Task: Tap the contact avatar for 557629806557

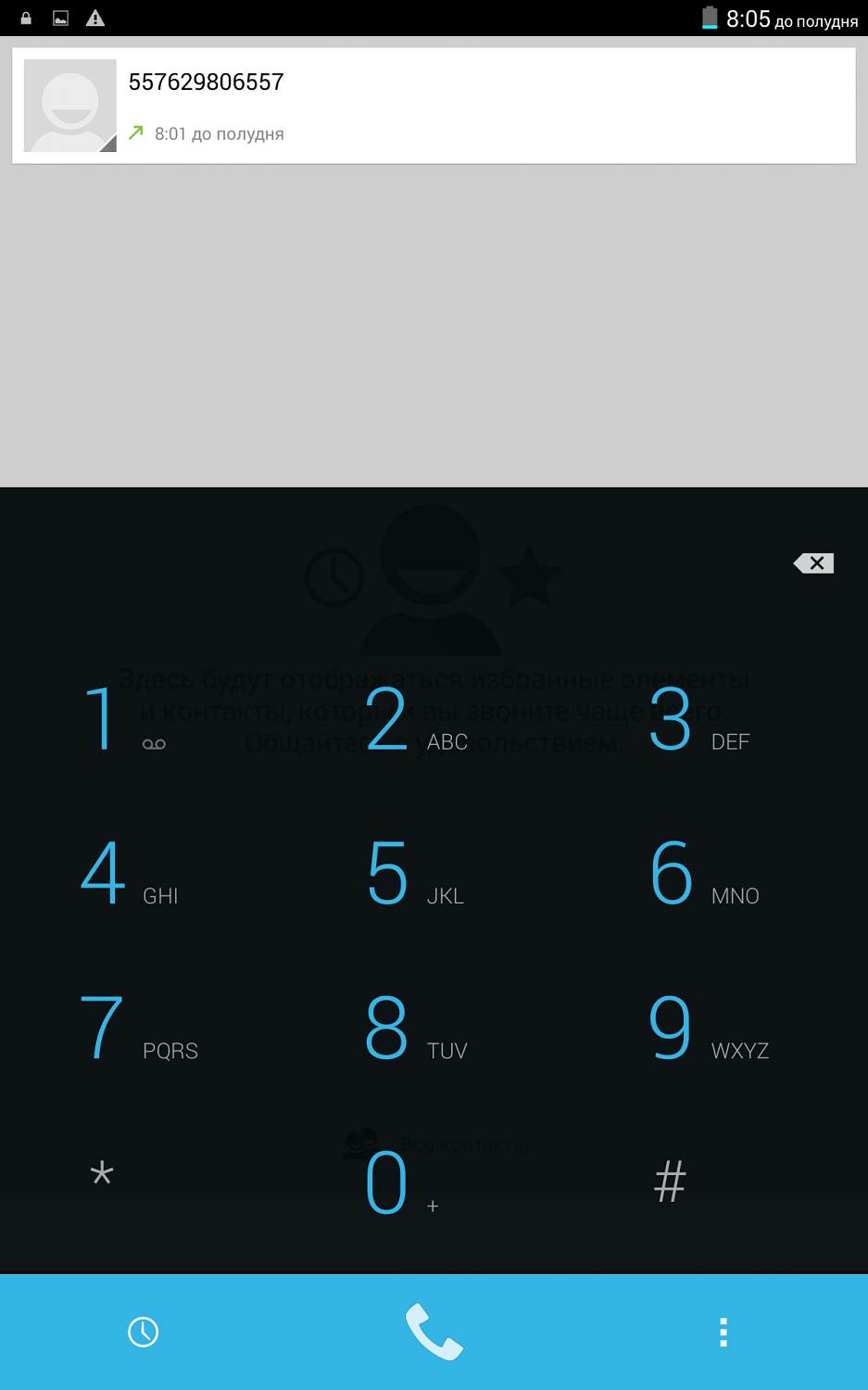Action: (70, 106)
